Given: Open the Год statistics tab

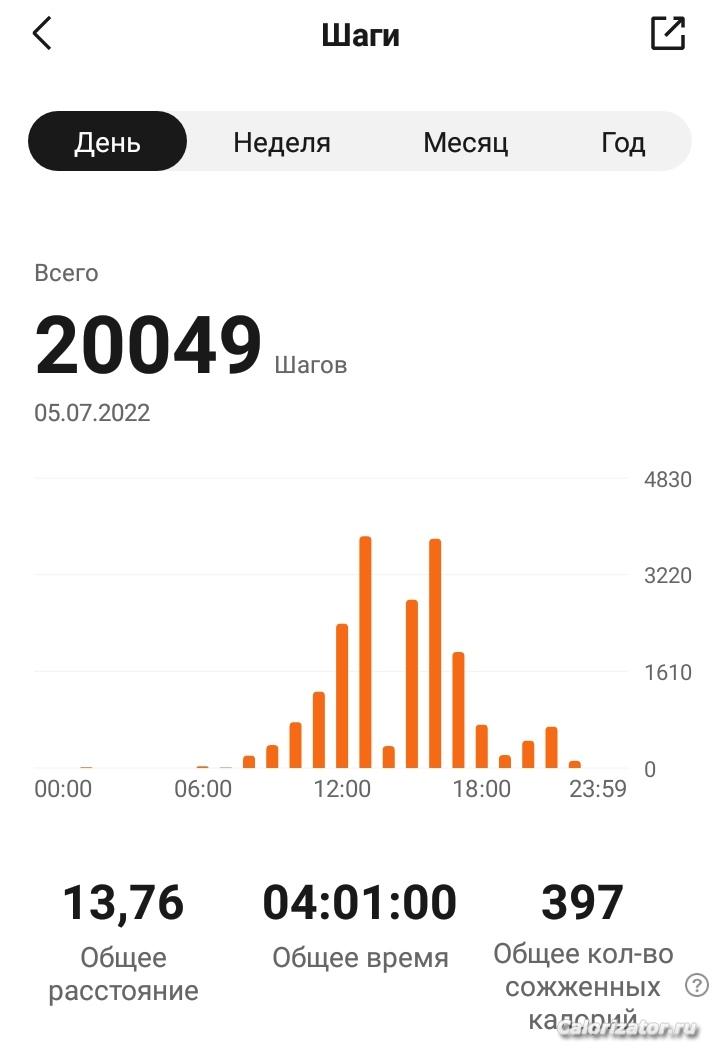Looking at the screenshot, I should click(623, 142).
